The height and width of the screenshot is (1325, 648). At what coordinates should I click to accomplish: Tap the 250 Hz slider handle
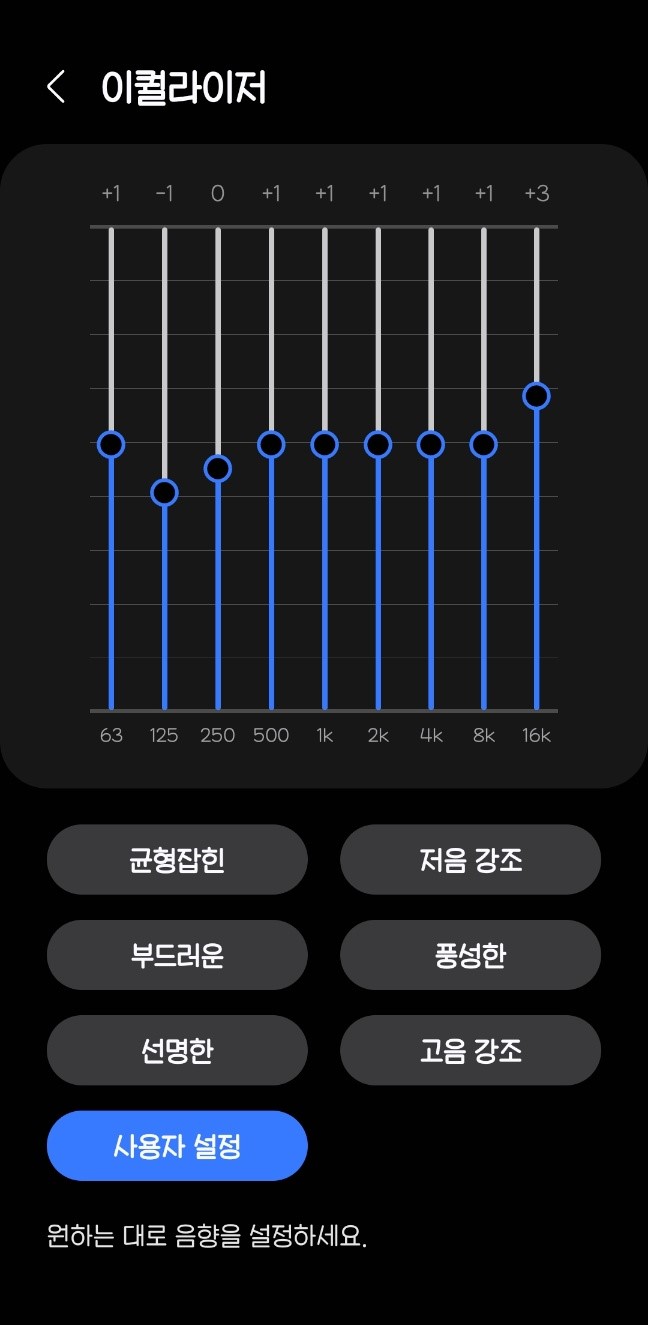(217, 468)
